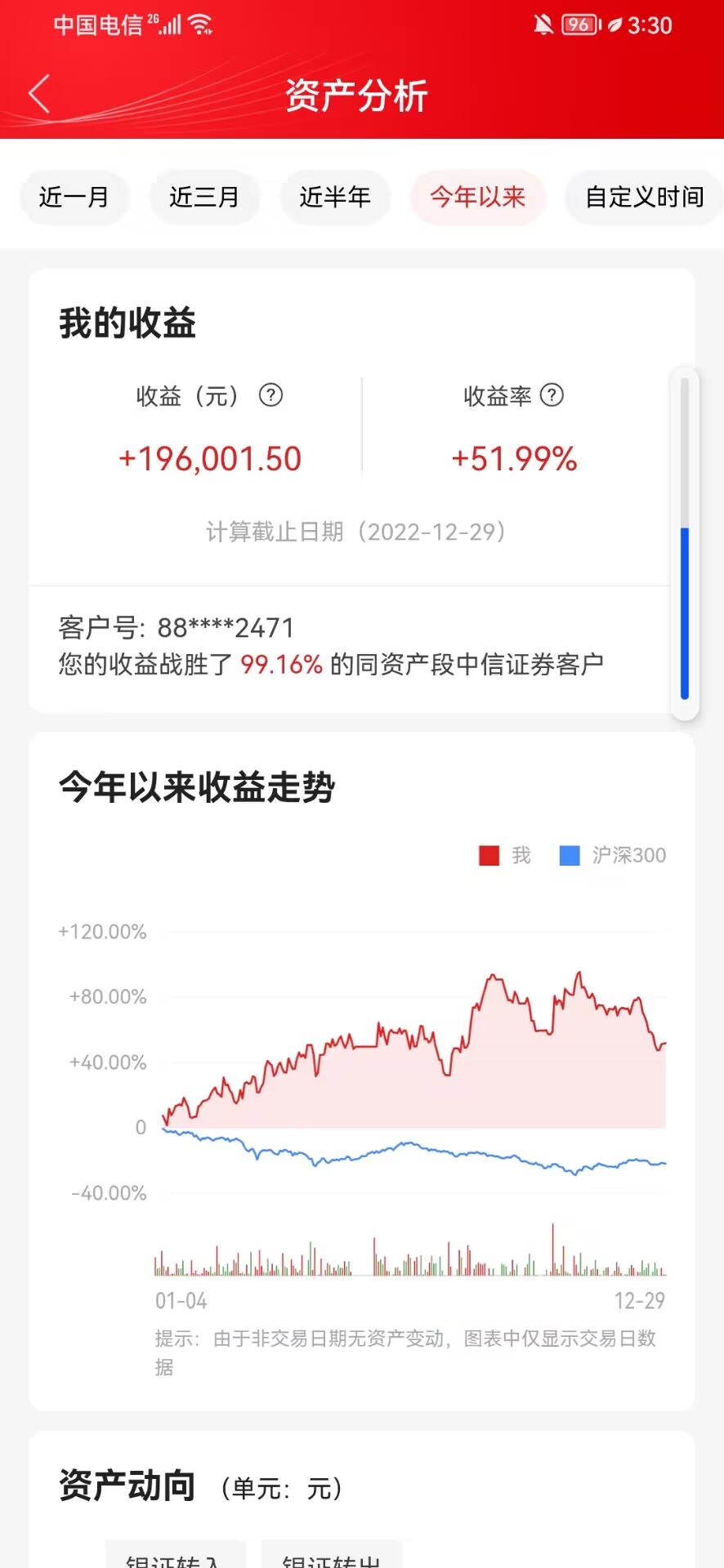Switch to 银证转入 tab
Image resolution: width=724 pixels, height=1568 pixels.
pyautogui.click(x=175, y=1554)
